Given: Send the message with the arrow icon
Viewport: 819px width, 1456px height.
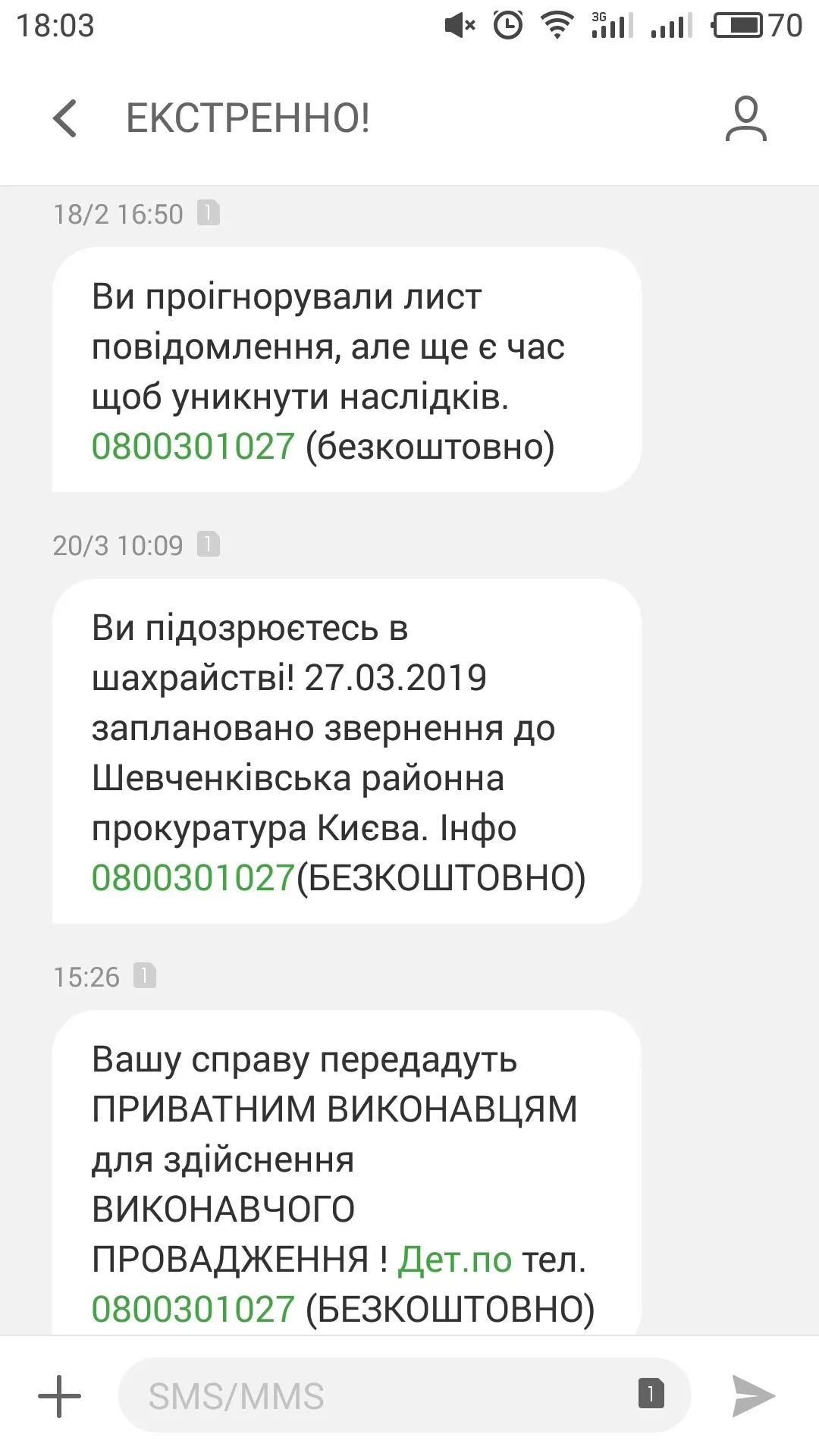Looking at the screenshot, I should (x=752, y=1396).
